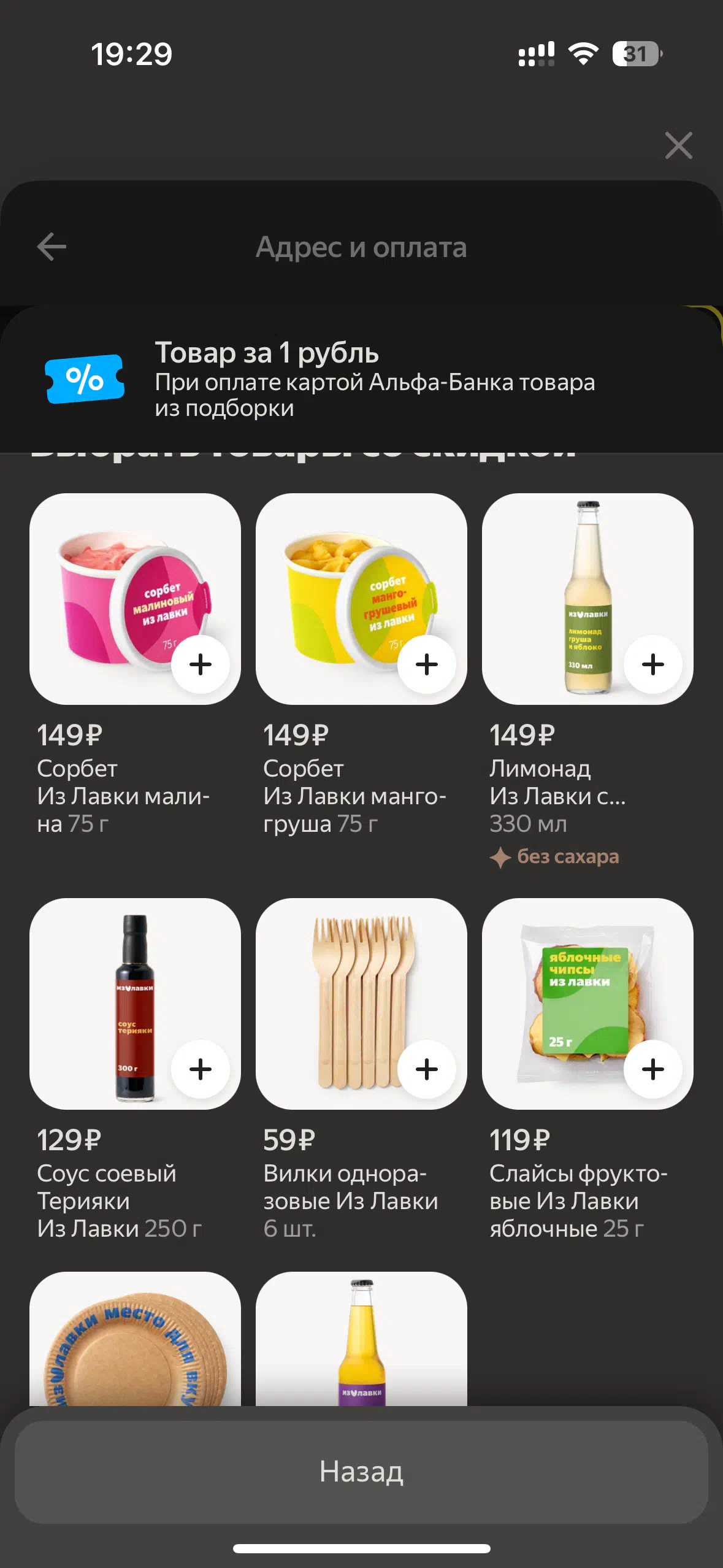Add Соус соевый Терияки with plus button

201,1069
